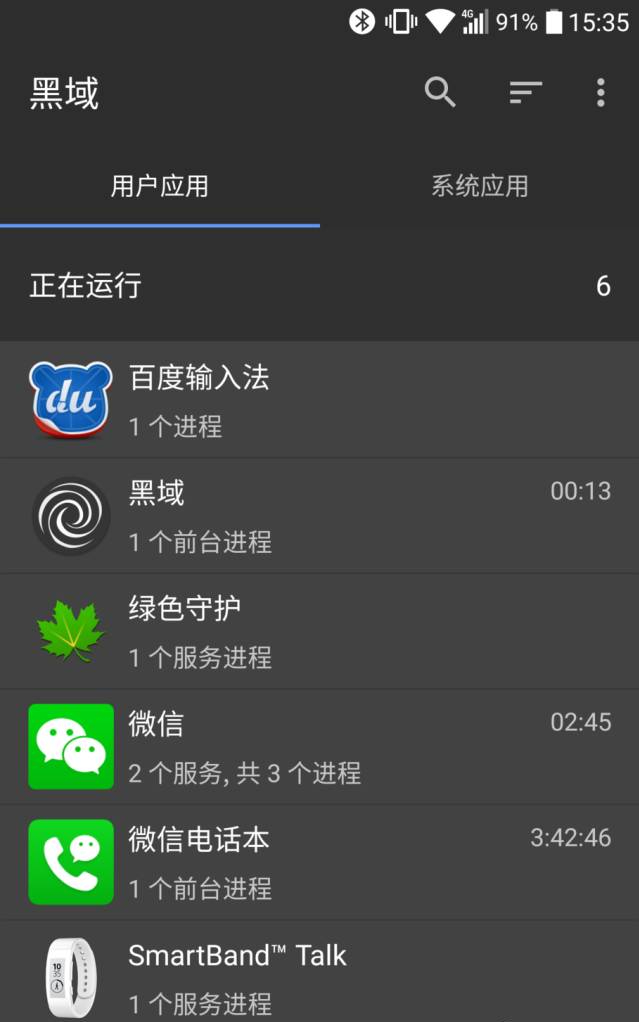
Task: Open the 微信 app entry
Action: pos(320,747)
